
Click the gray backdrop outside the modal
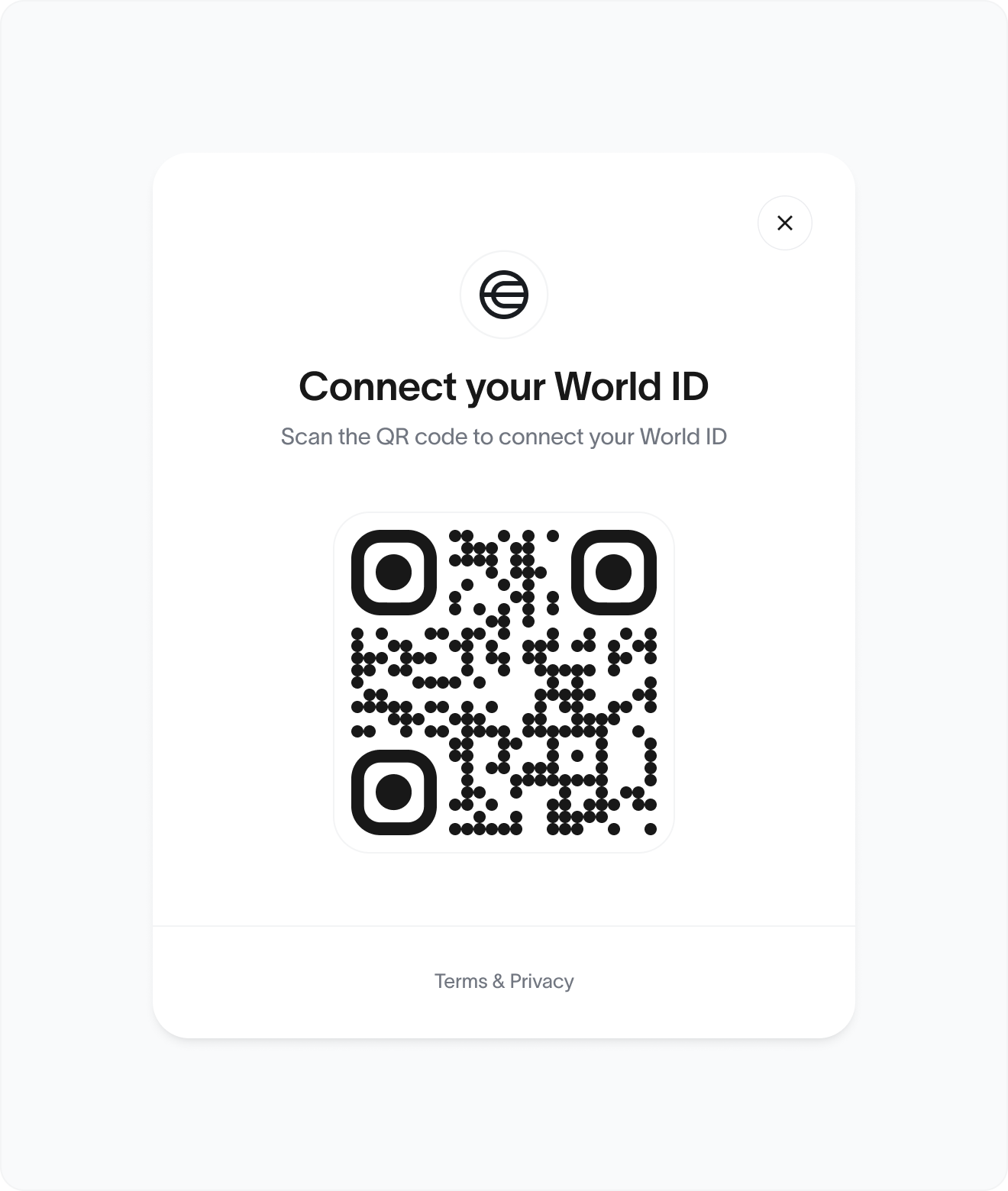[76, 595]
